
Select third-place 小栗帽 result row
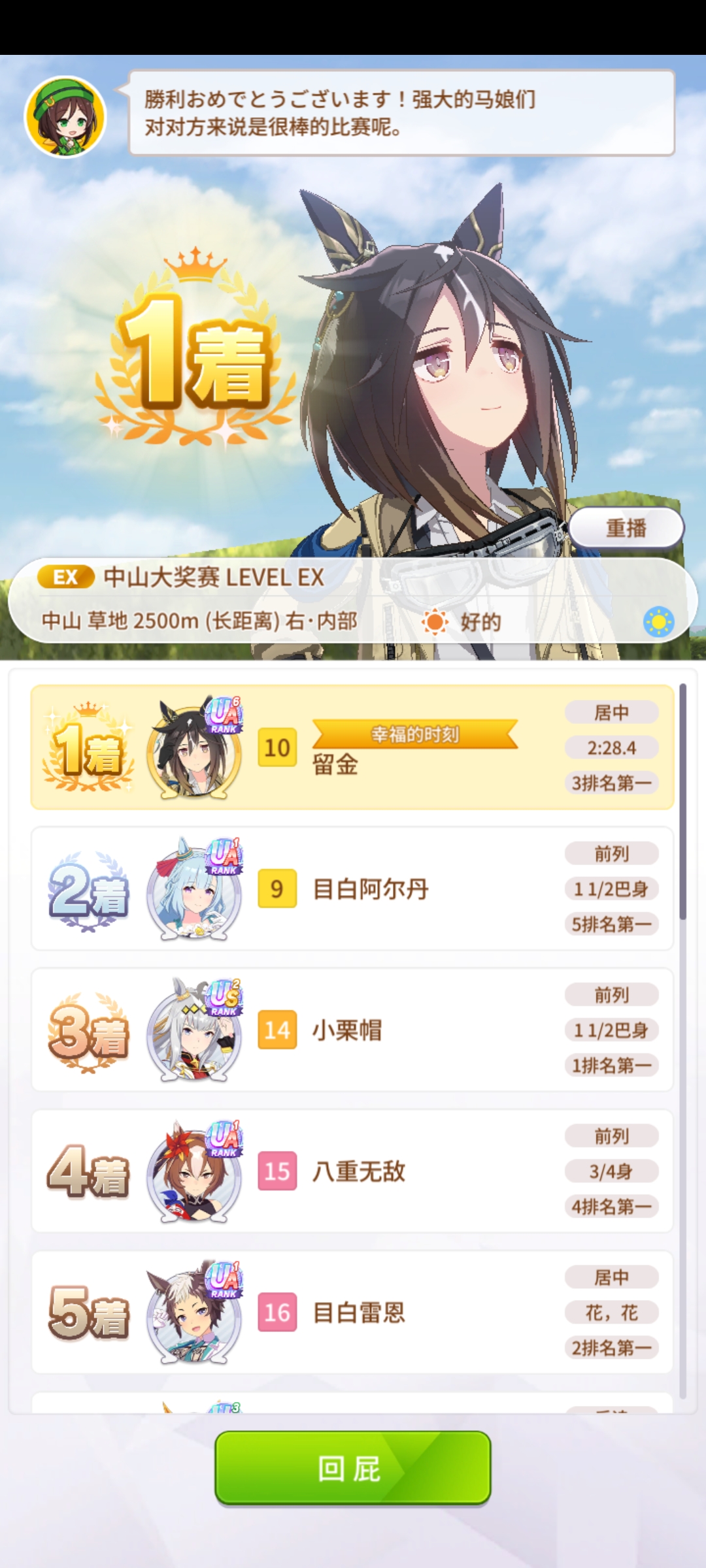352,1030
